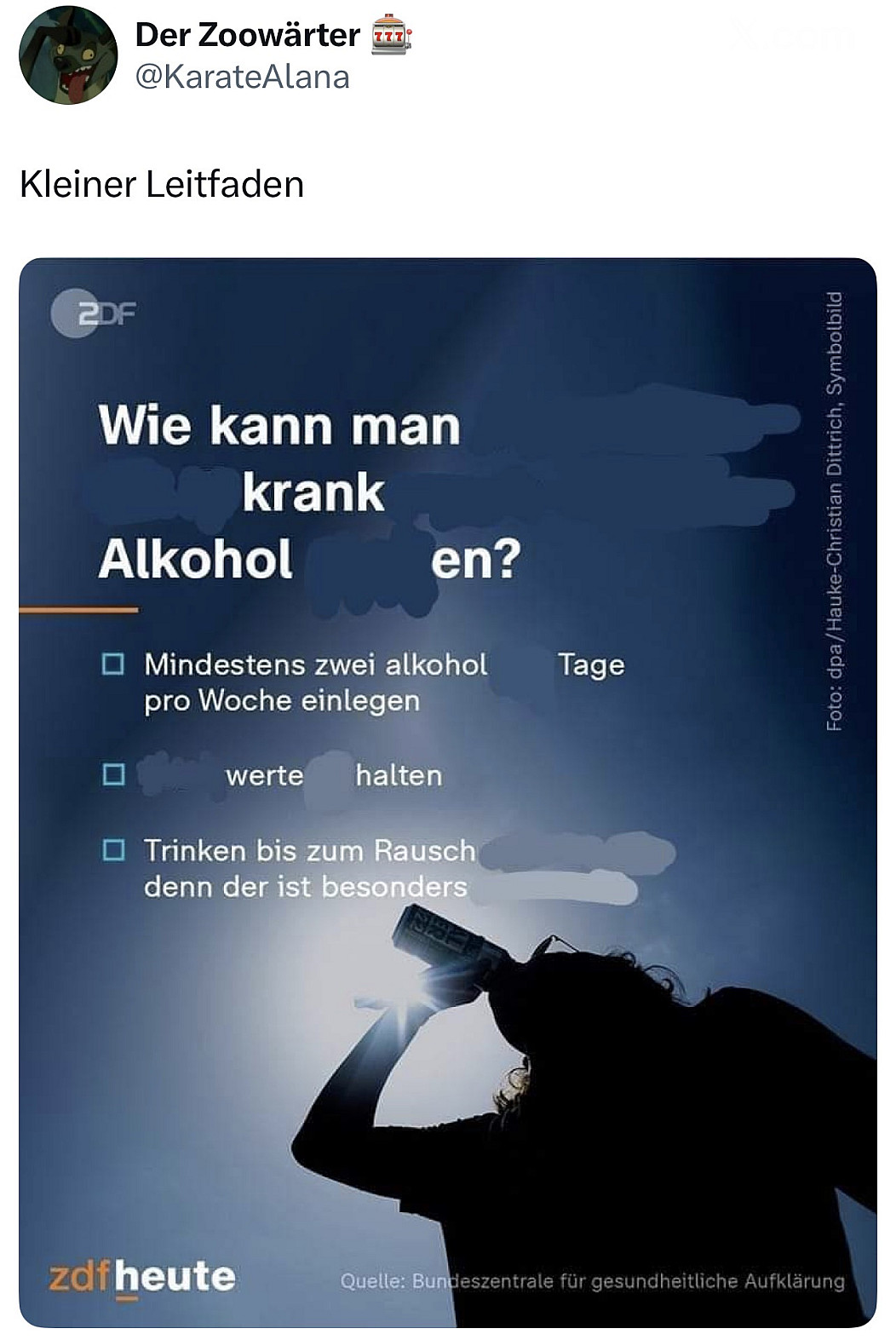Open the @KarateAlana profile handle
The image size is (896, 1340).
[x=243, y=78]
